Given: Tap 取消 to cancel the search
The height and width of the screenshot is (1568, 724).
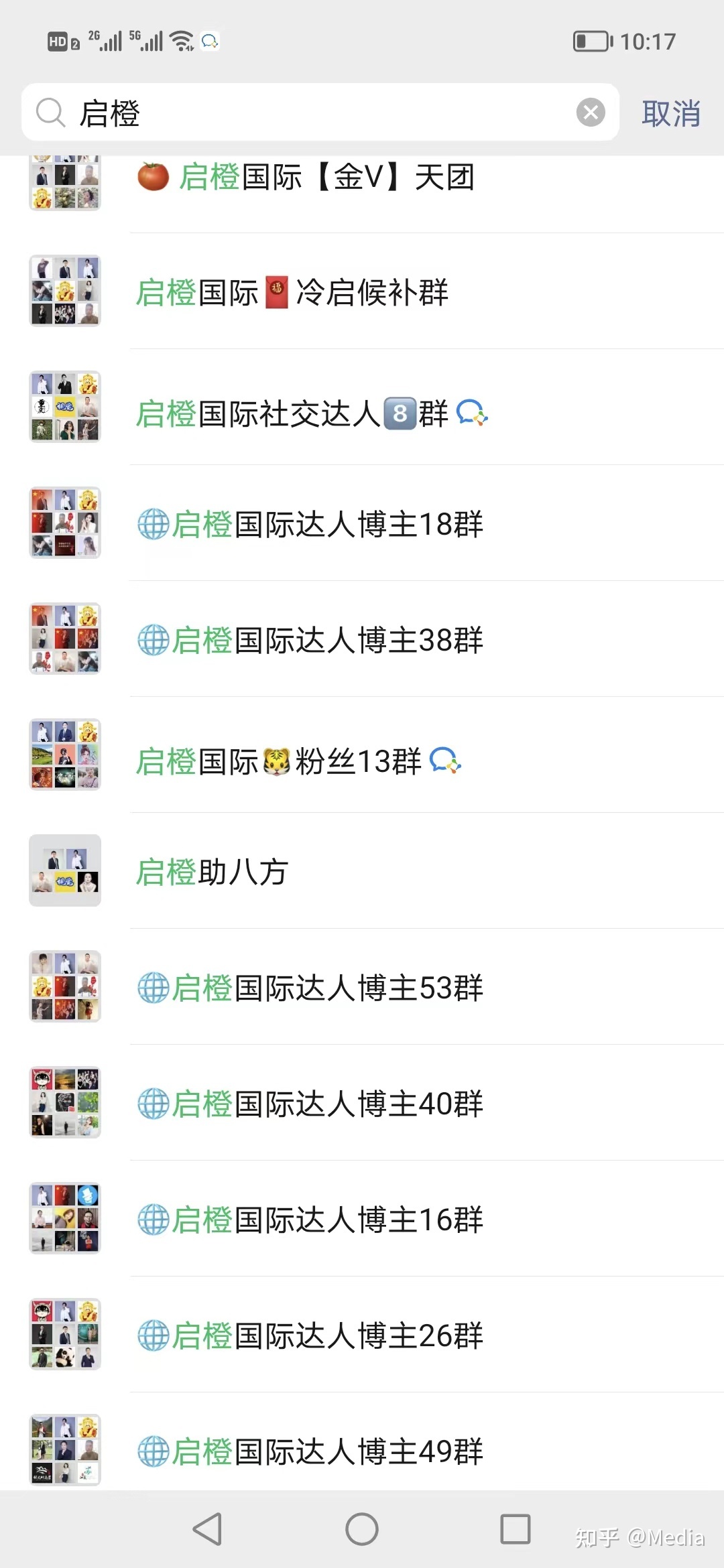Looking at the screenshot, I should (x=671, y=114).
